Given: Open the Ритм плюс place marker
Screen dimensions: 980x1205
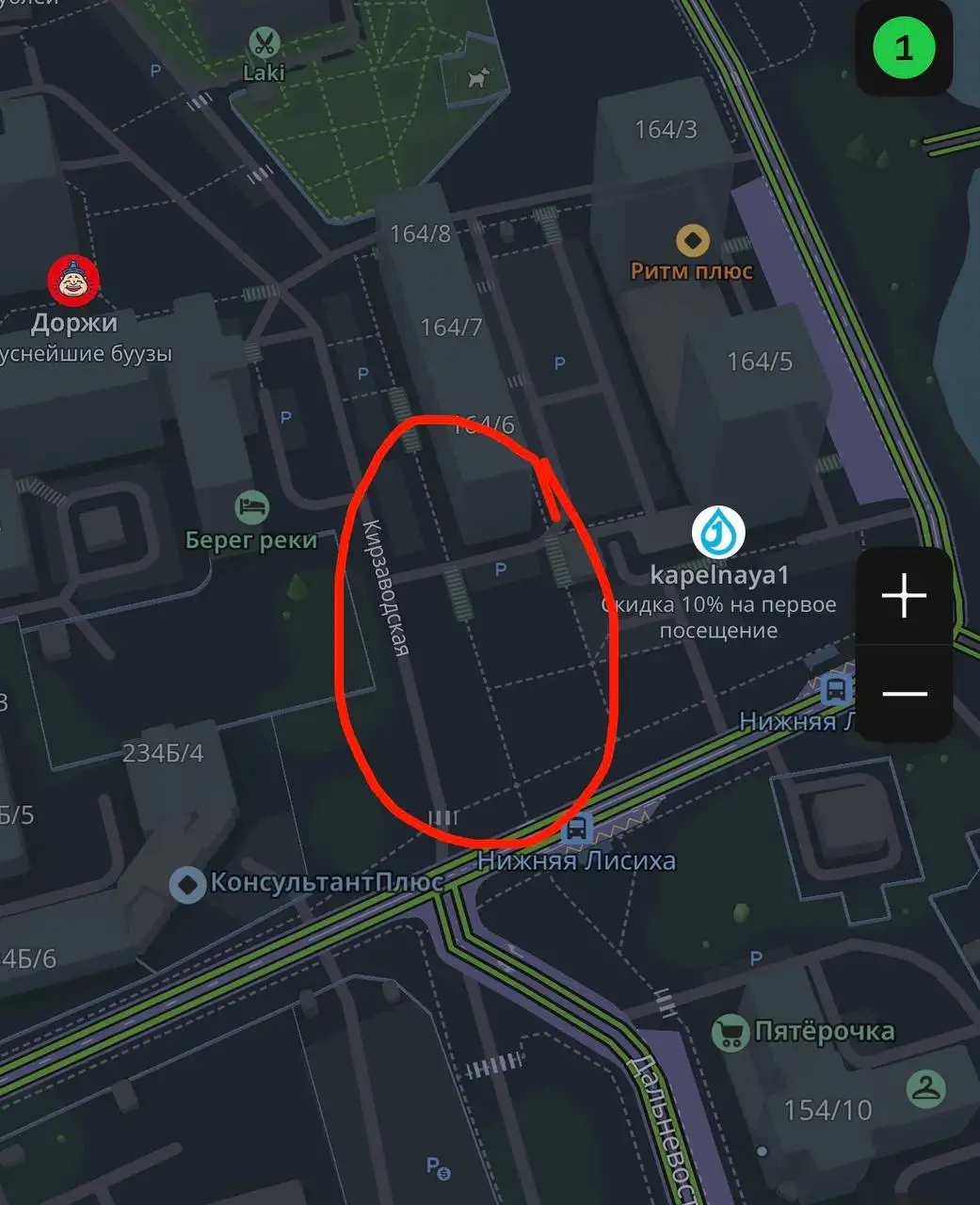Looking at the screenshot, I should pyautogui.click(x=694, y=241).
